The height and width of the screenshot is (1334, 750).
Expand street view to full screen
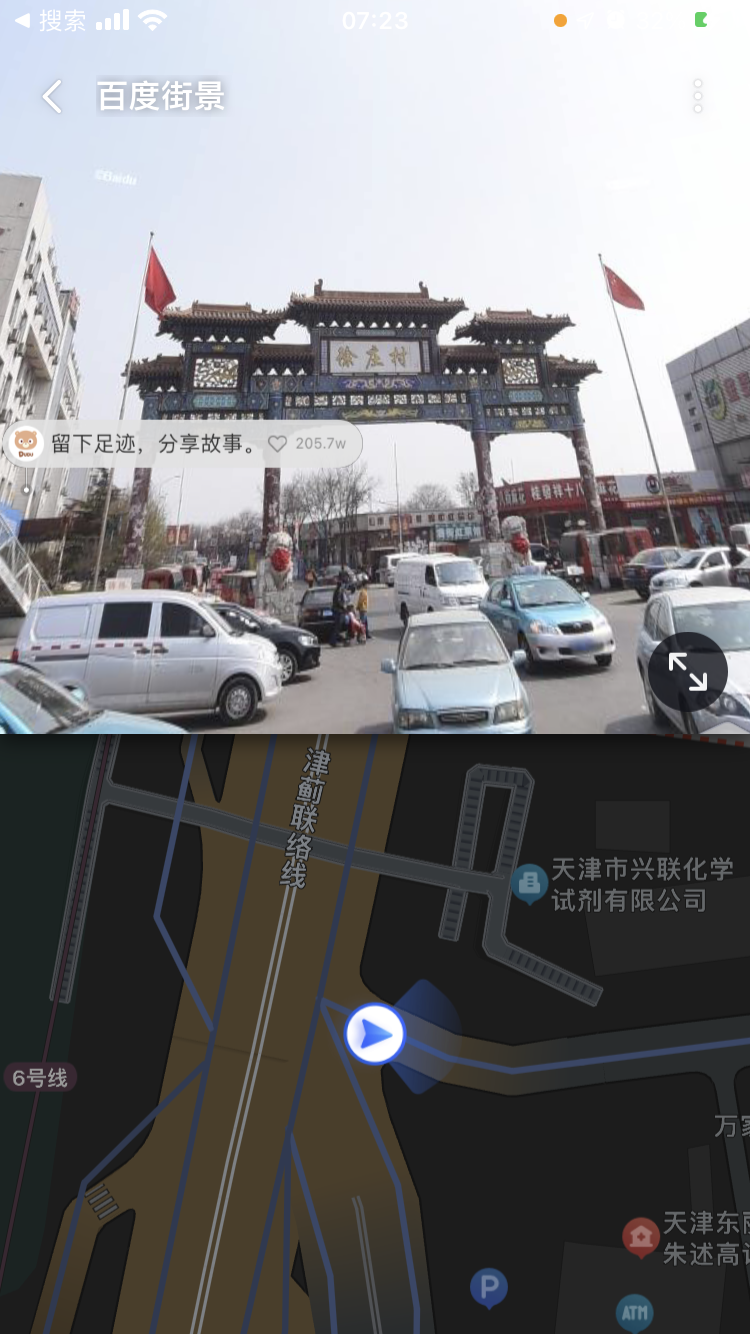[x=687, y=672]
